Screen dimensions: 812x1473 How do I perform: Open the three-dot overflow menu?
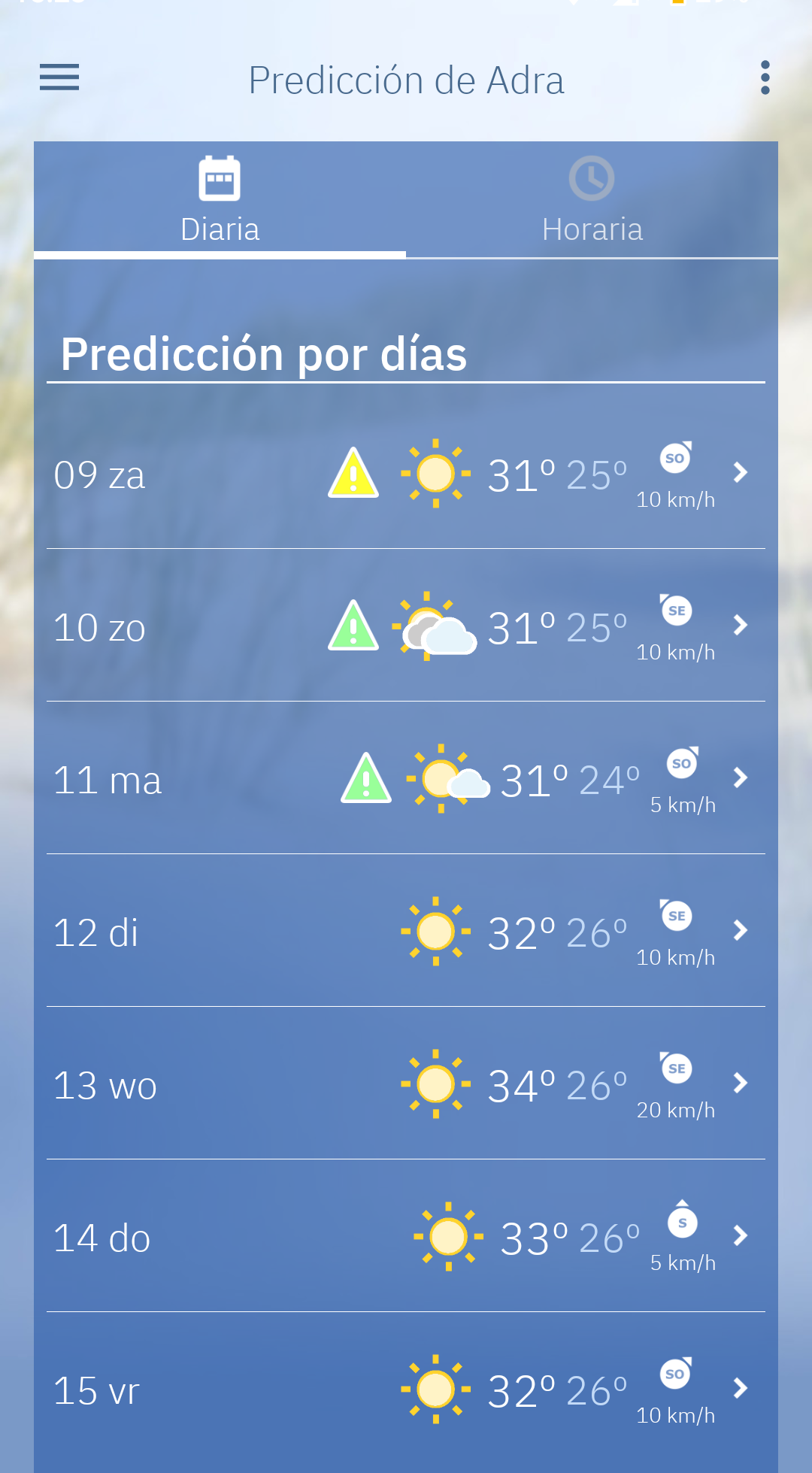[x=765, y=78]
